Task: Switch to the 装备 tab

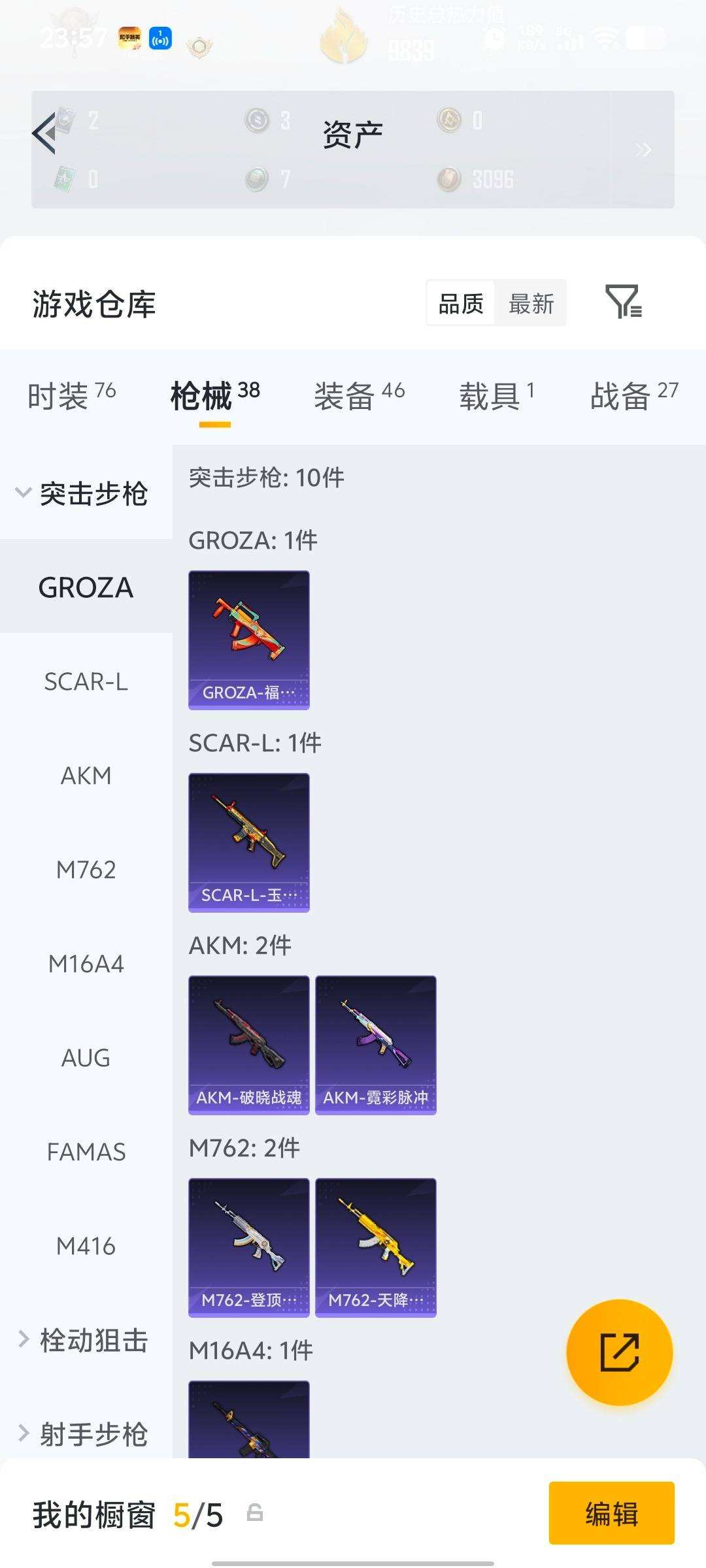Action: [359, 396]
